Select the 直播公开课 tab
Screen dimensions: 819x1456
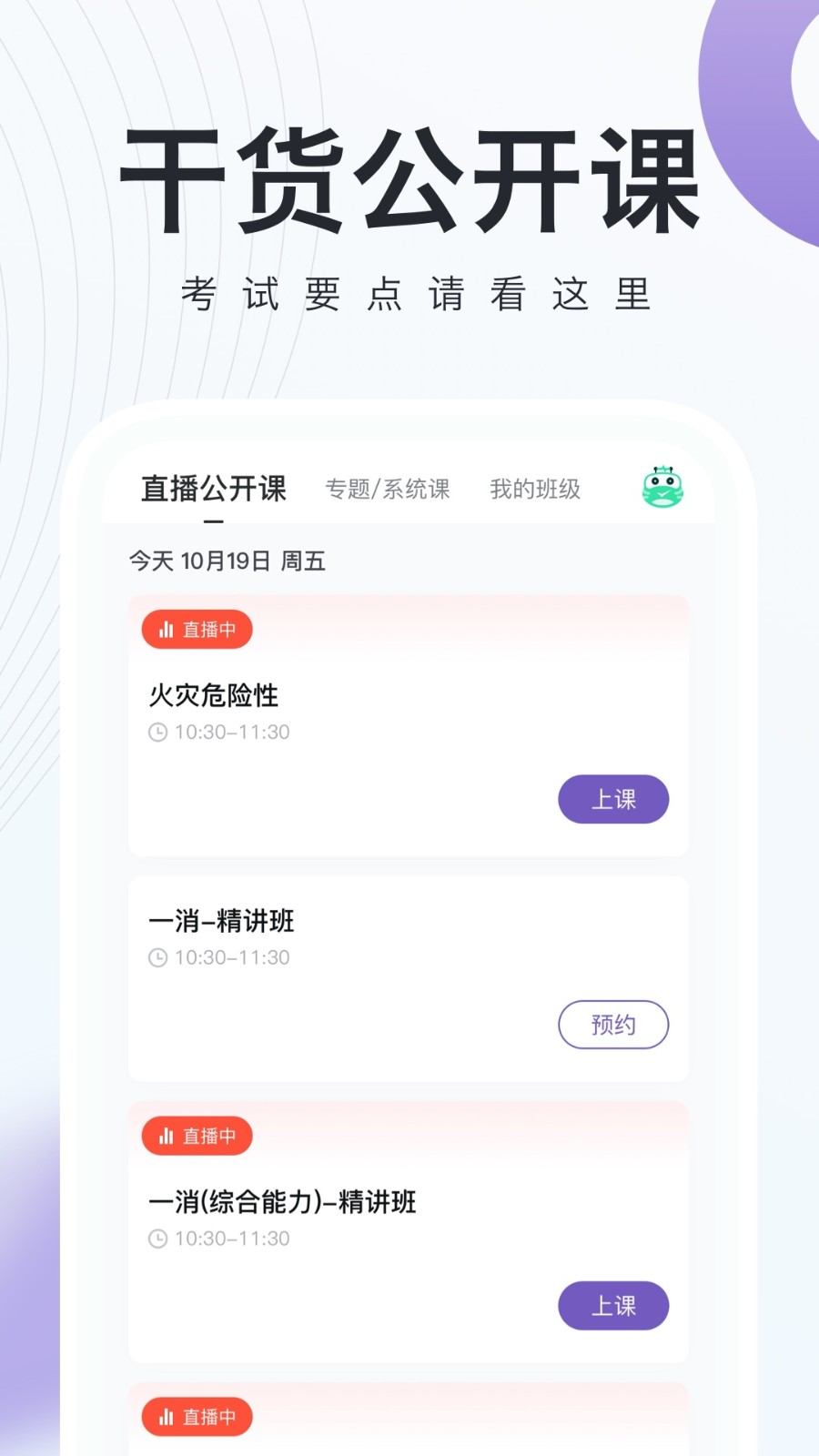pos(215,488)
